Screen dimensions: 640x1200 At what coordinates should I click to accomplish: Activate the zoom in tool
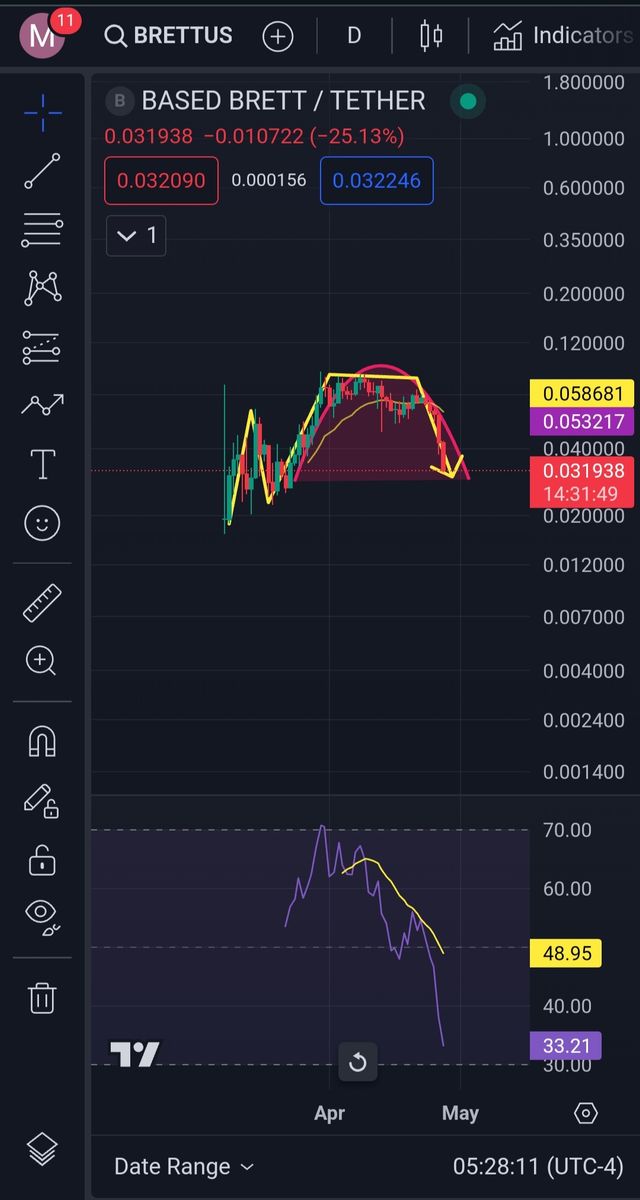pyautogui.click(x=42, y=660)
